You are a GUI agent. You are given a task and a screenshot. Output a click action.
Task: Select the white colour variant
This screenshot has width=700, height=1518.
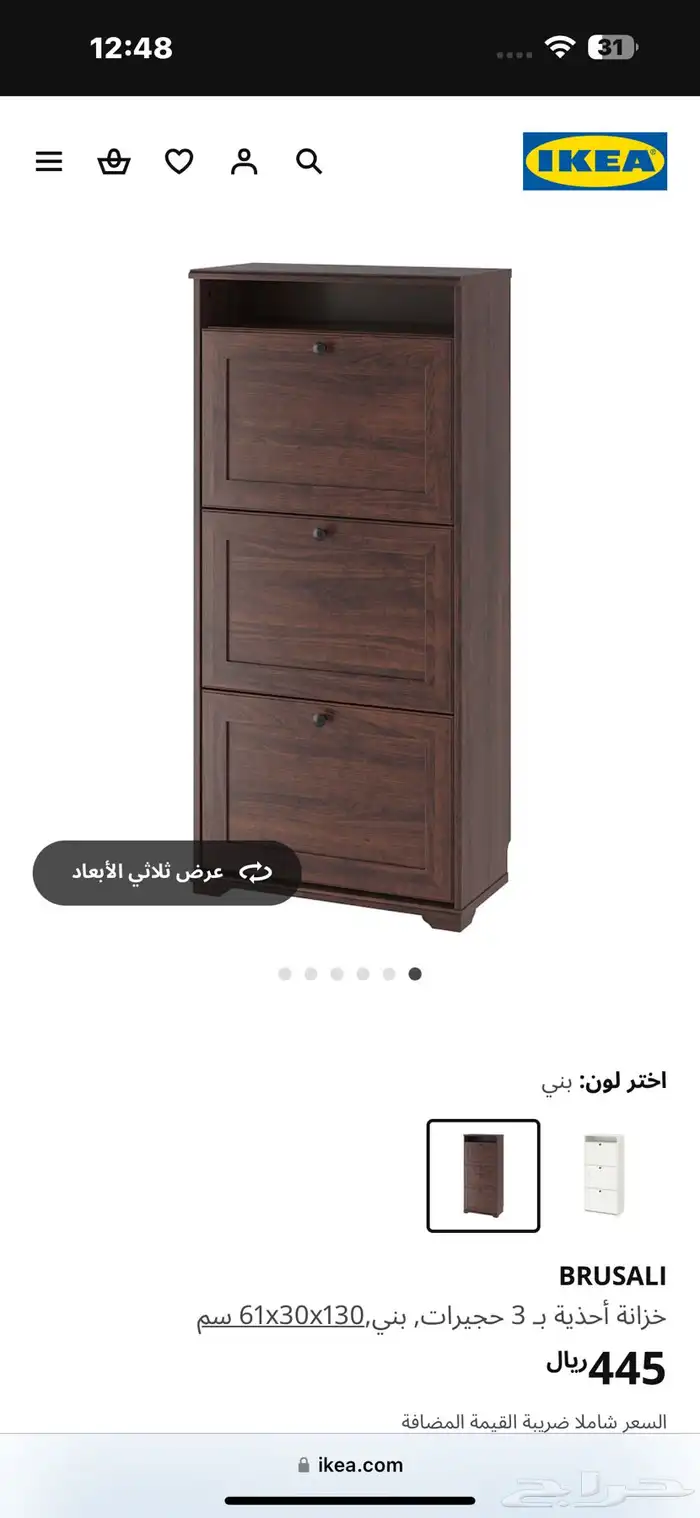(603, 1175)
